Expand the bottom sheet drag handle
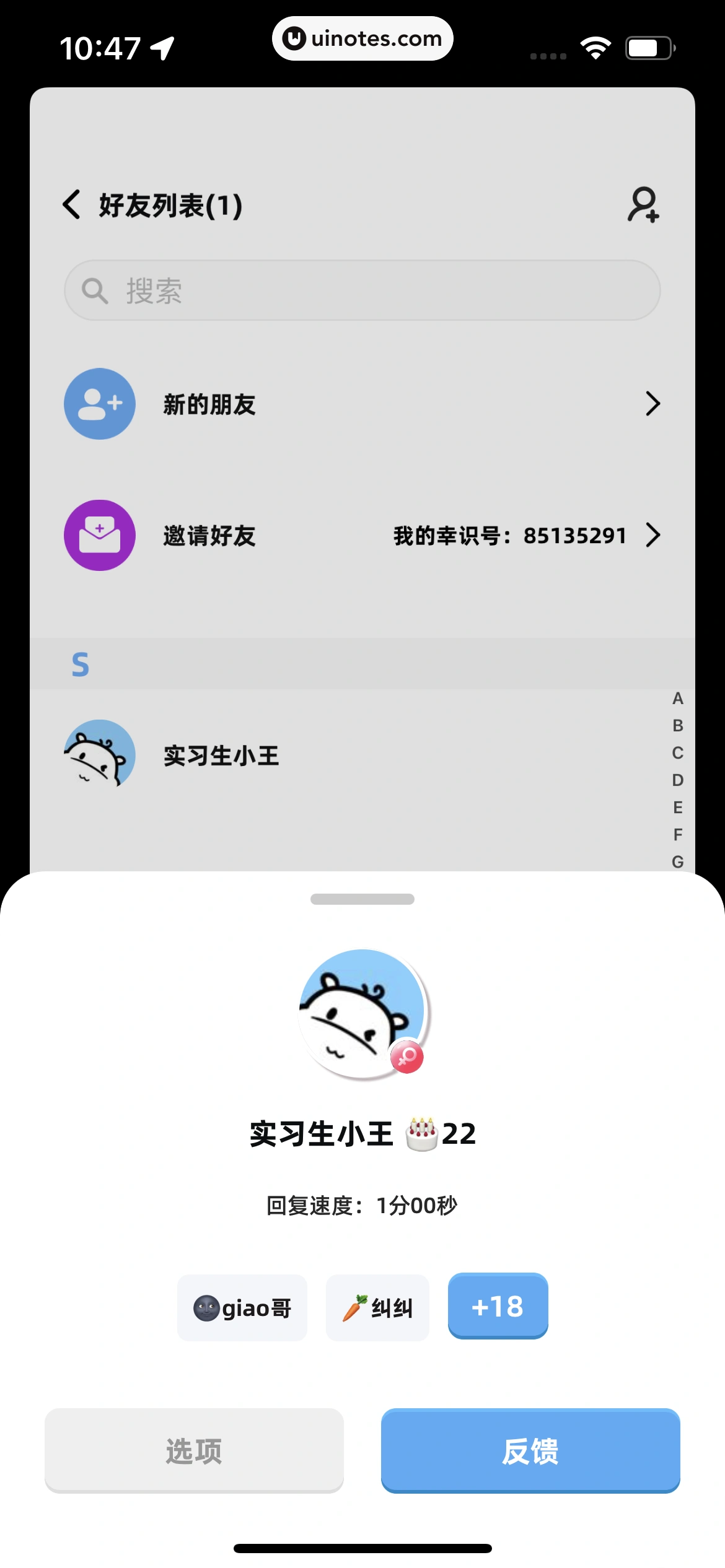Screen dimensions: 725x1568 coord(362,899)
